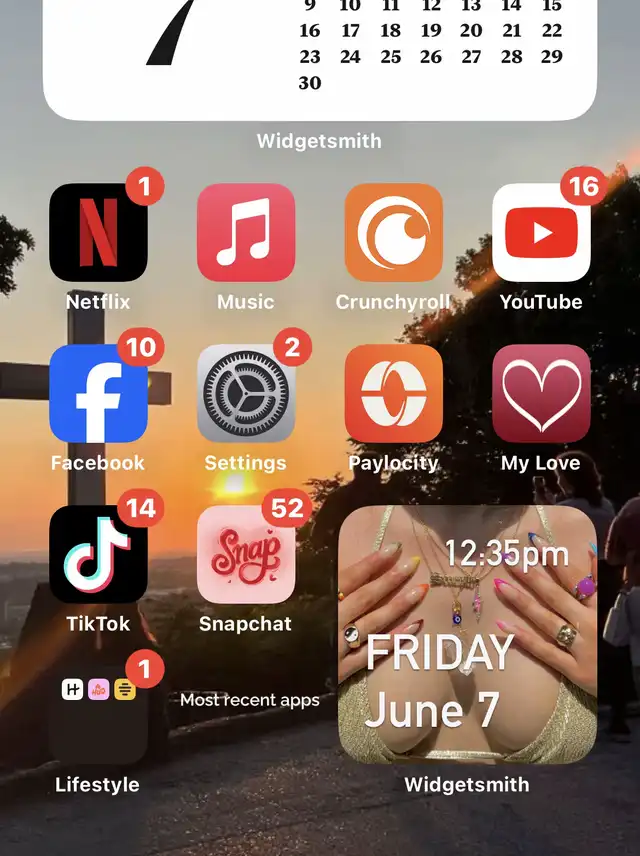Open the My Love app
This screenshot has width=640, height=856.
point(541,394)
